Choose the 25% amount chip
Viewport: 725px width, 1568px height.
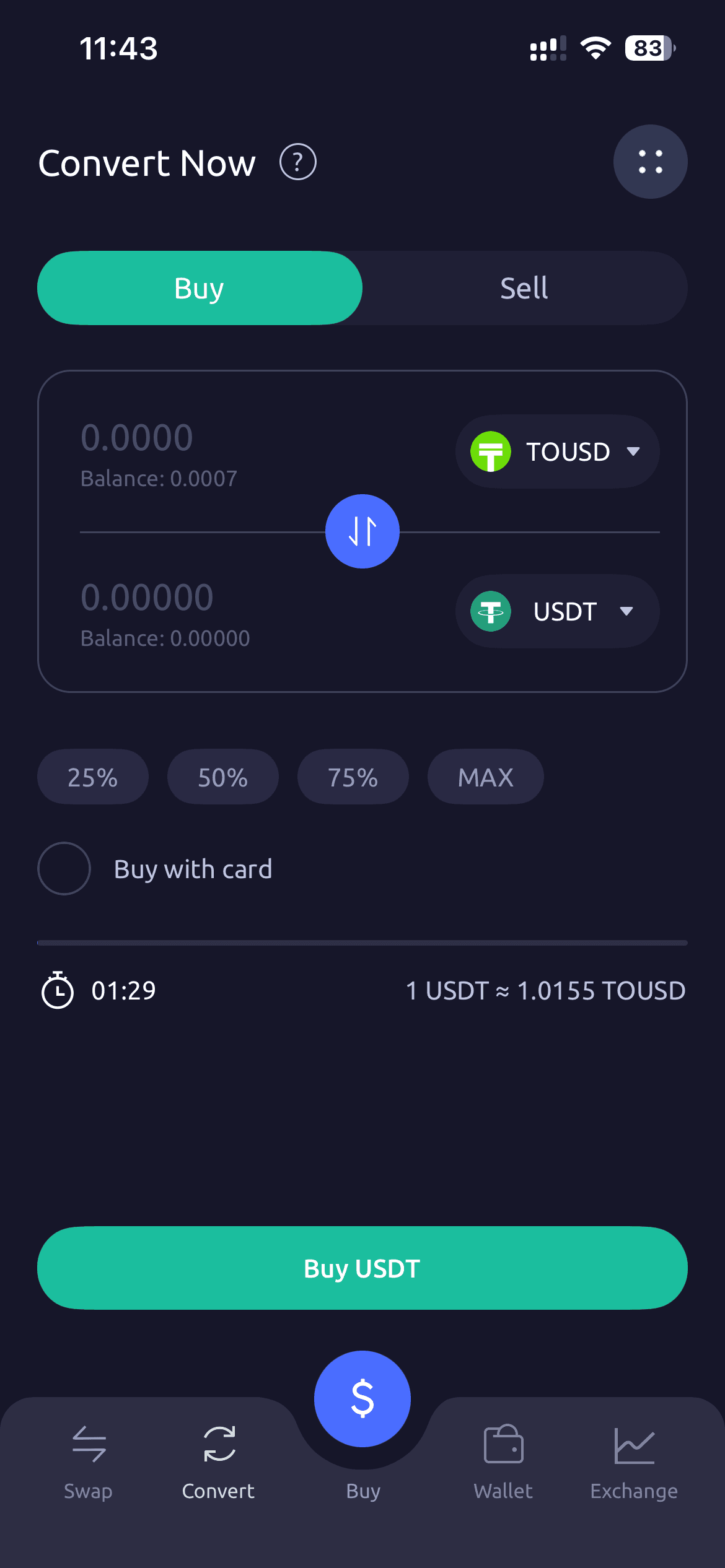[x=93, y=777]
